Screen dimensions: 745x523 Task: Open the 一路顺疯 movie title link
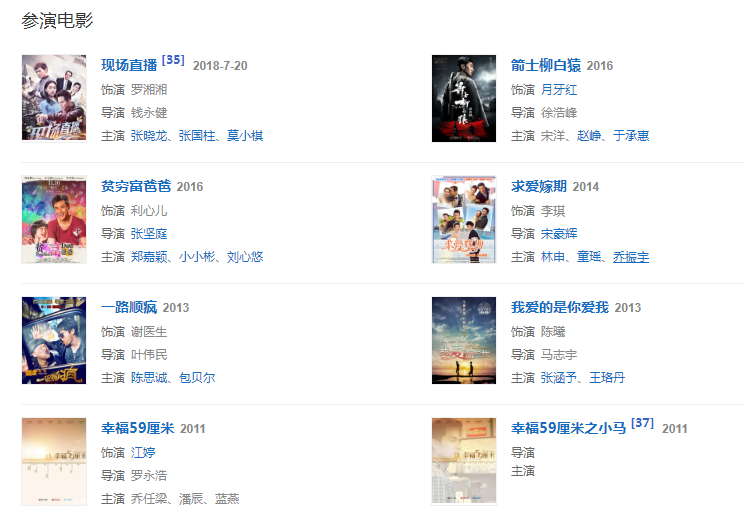click(x=129, y=307)
